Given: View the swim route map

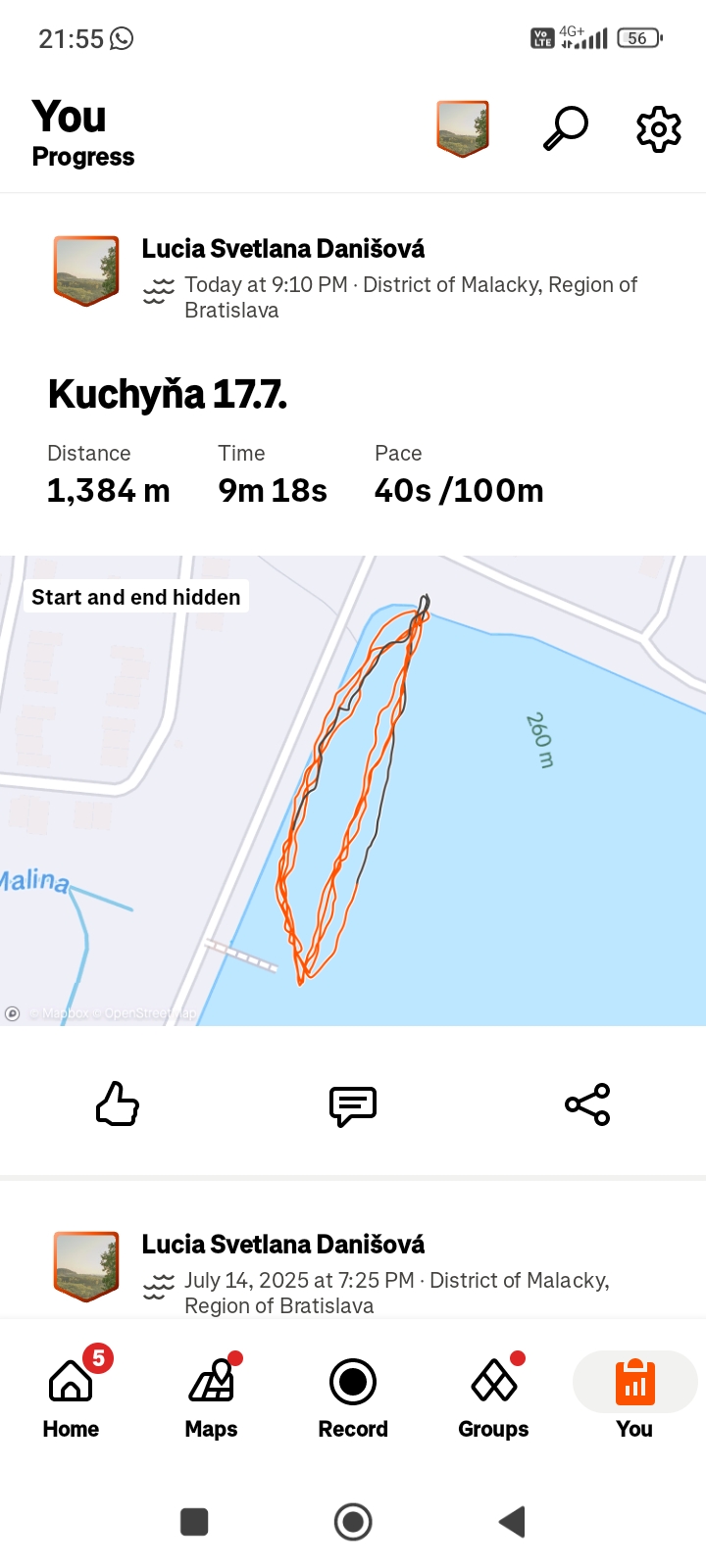Looking at the screenshot, I should coord(353,790).
